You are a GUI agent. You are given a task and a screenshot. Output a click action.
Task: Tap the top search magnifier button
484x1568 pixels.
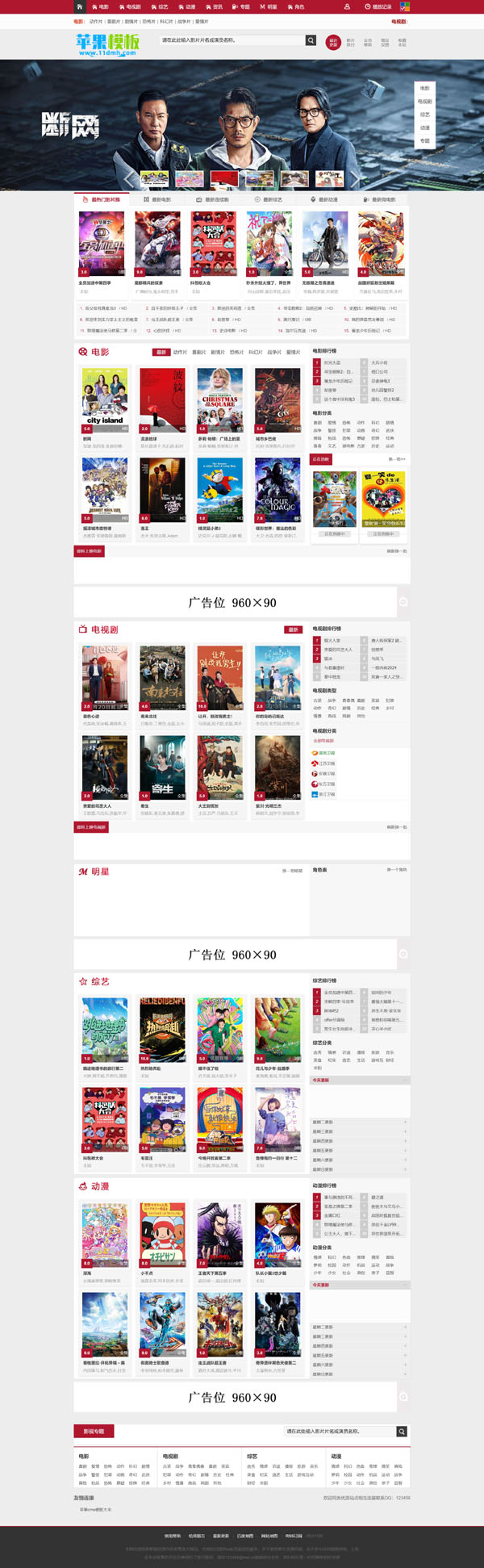coord(311,40)
